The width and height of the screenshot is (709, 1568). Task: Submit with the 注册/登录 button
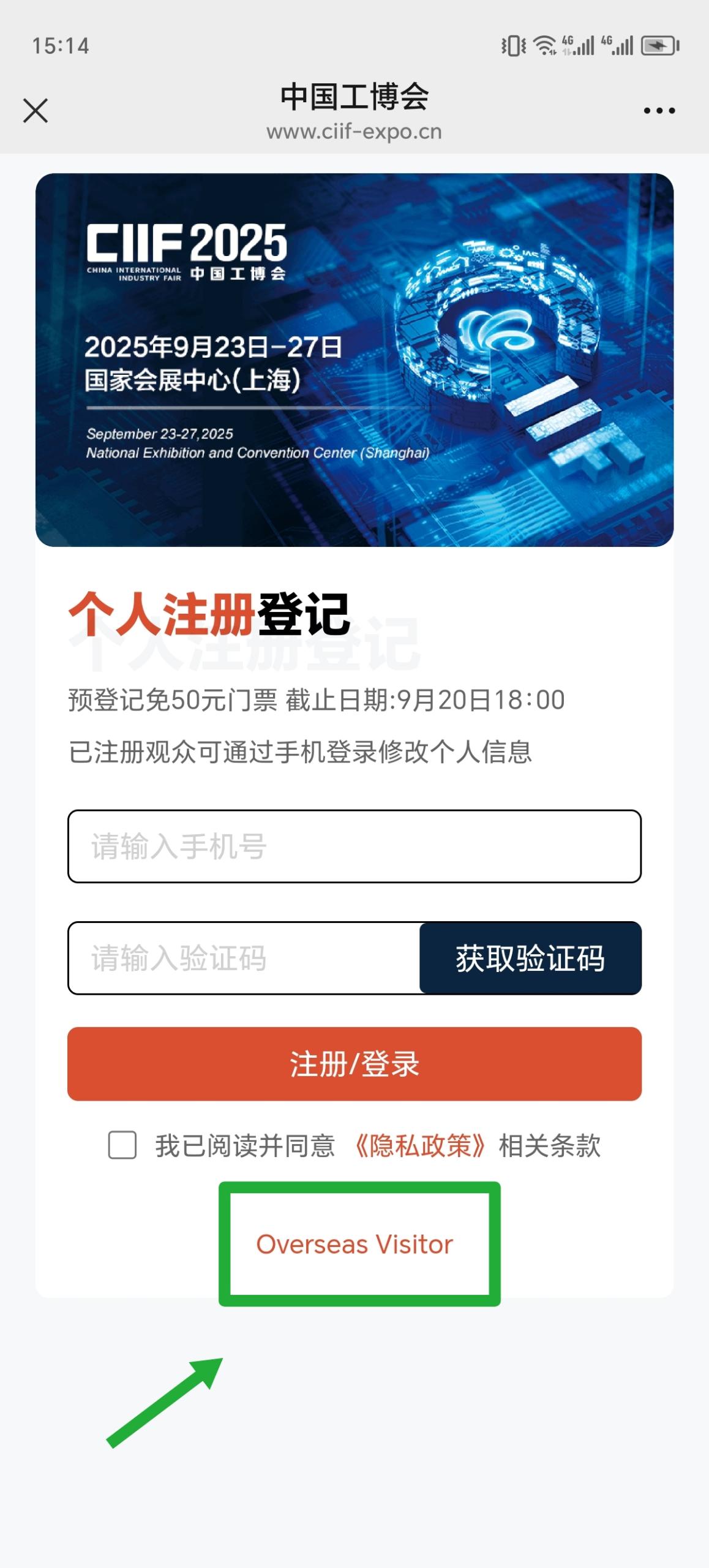click(354, 1064)
